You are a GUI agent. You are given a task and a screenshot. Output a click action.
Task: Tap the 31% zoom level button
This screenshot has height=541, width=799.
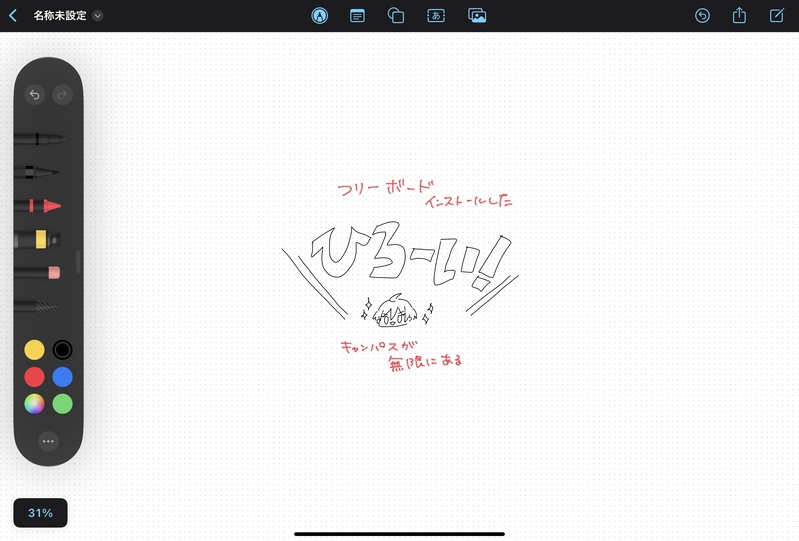click(40, 513)
